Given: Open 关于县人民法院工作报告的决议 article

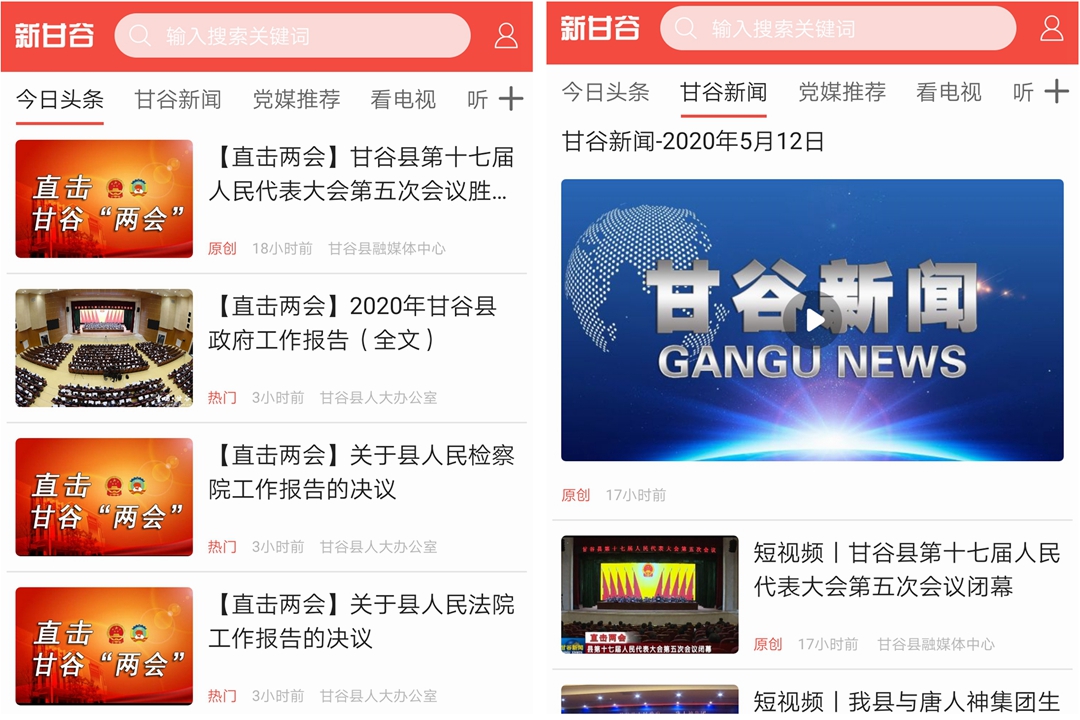Looking at the screenshot, I should (360, 621).
